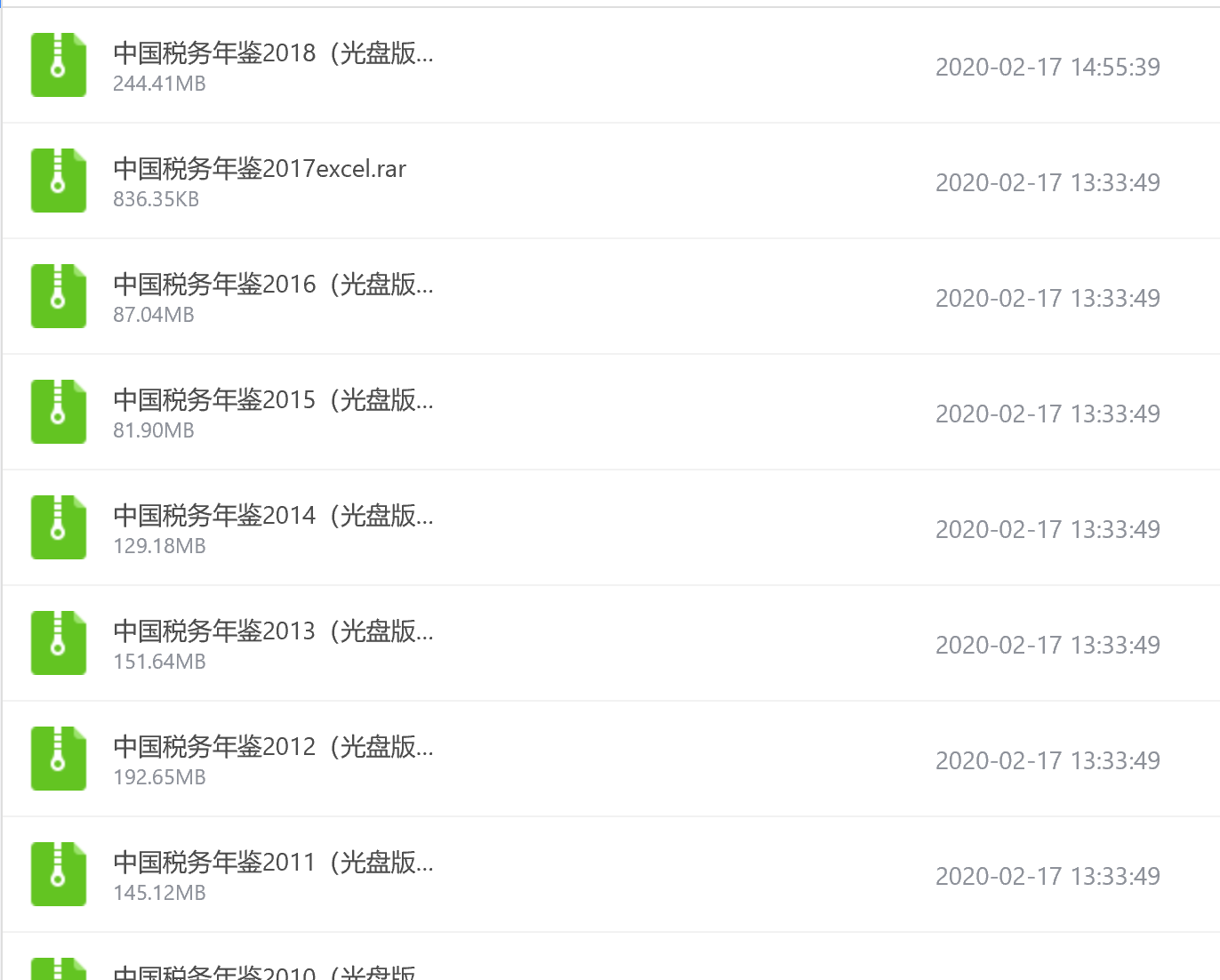The width and height of the screenshot is (1220, 980).
Task: Choose the 中国税务年鉴2013 archive
Action: [273, 632]
